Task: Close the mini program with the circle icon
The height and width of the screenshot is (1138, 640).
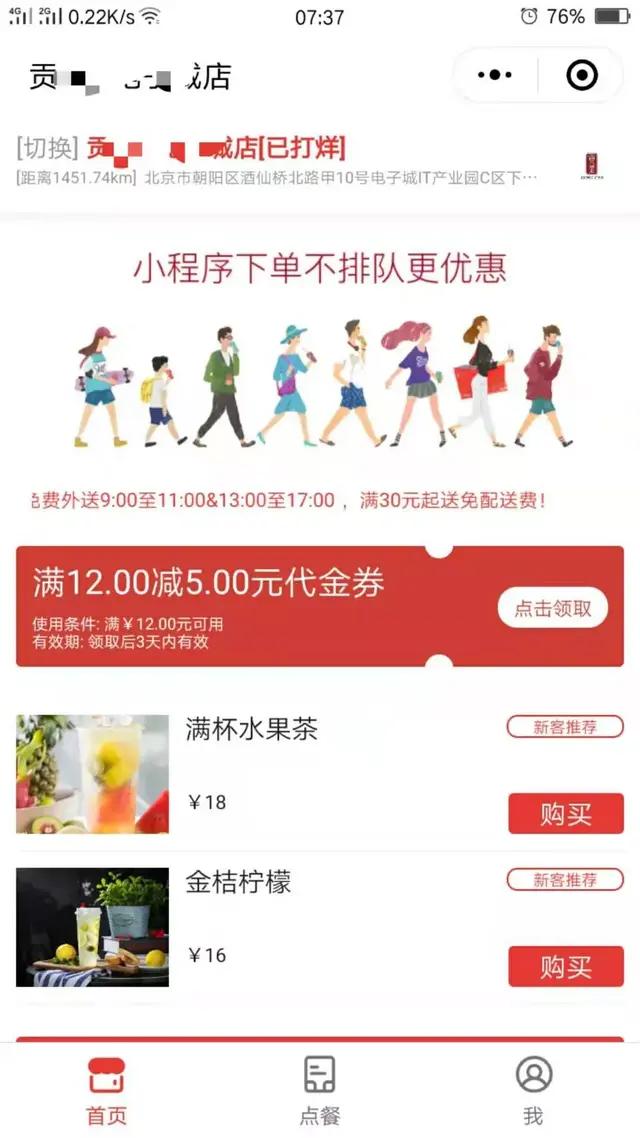Action: point(581,75)
